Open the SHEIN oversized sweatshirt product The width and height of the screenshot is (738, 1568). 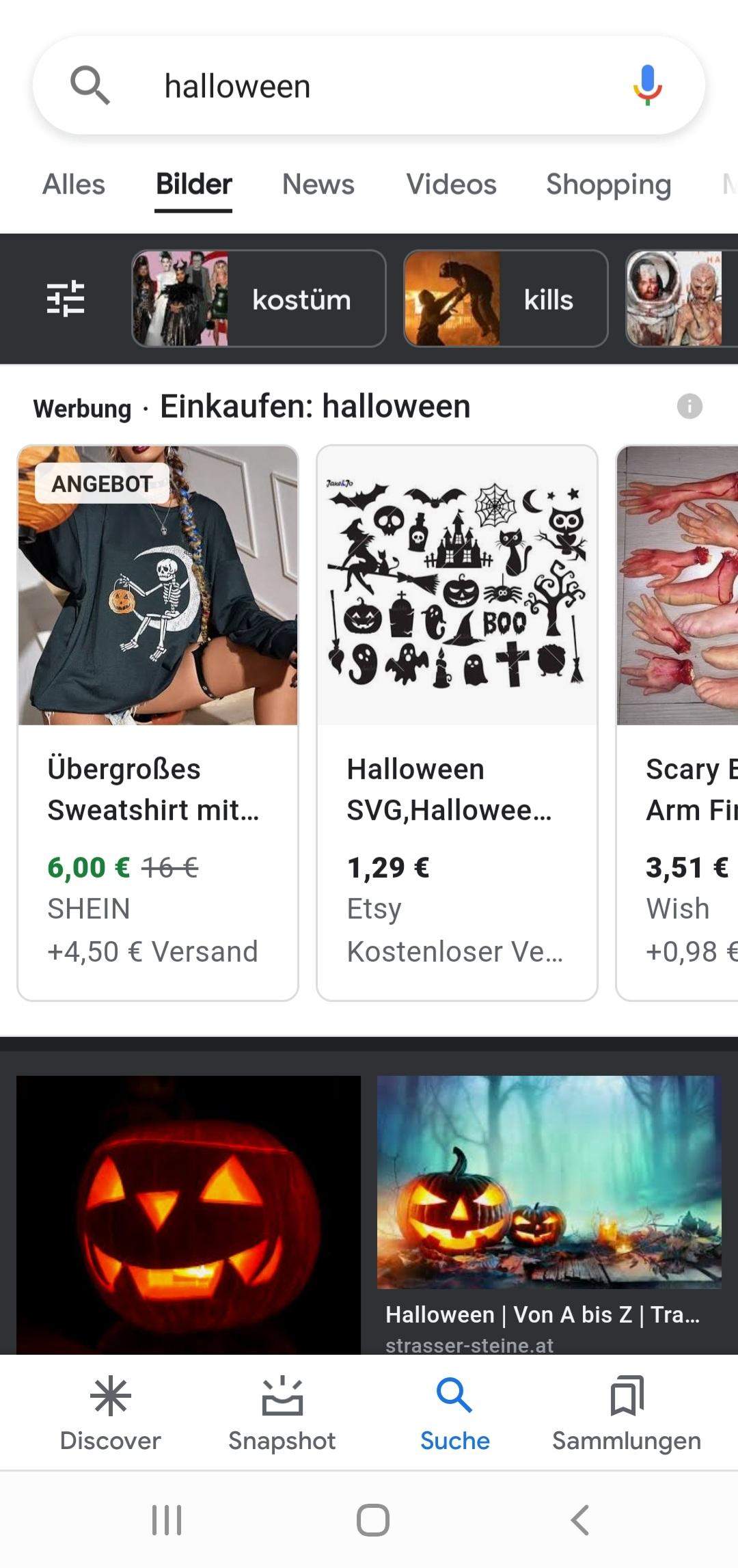[158, 723]
